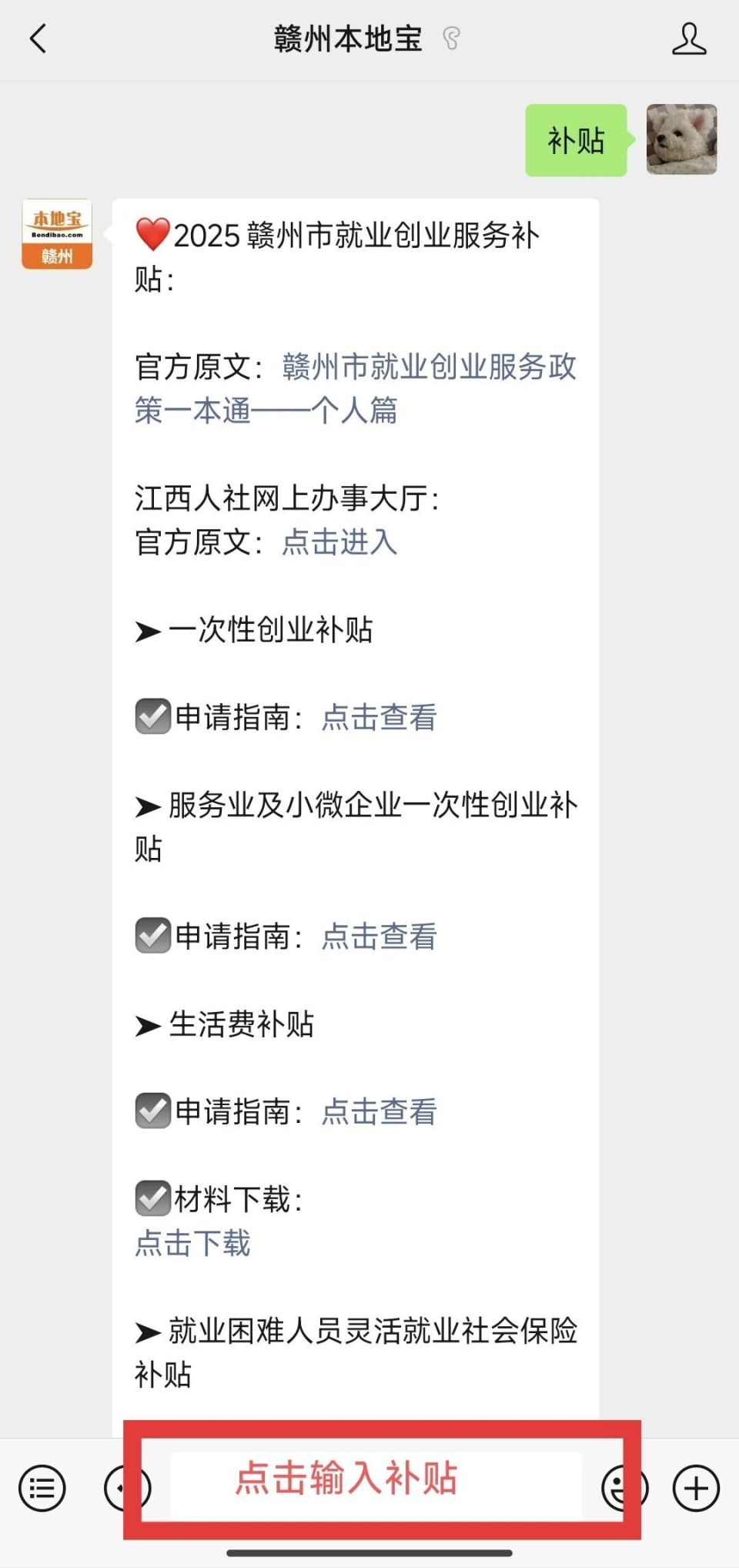The width and height of the screenshot is (739, 1568).
Task: Click the checkbox next to 材料下载
Action: coord(151,1197)
